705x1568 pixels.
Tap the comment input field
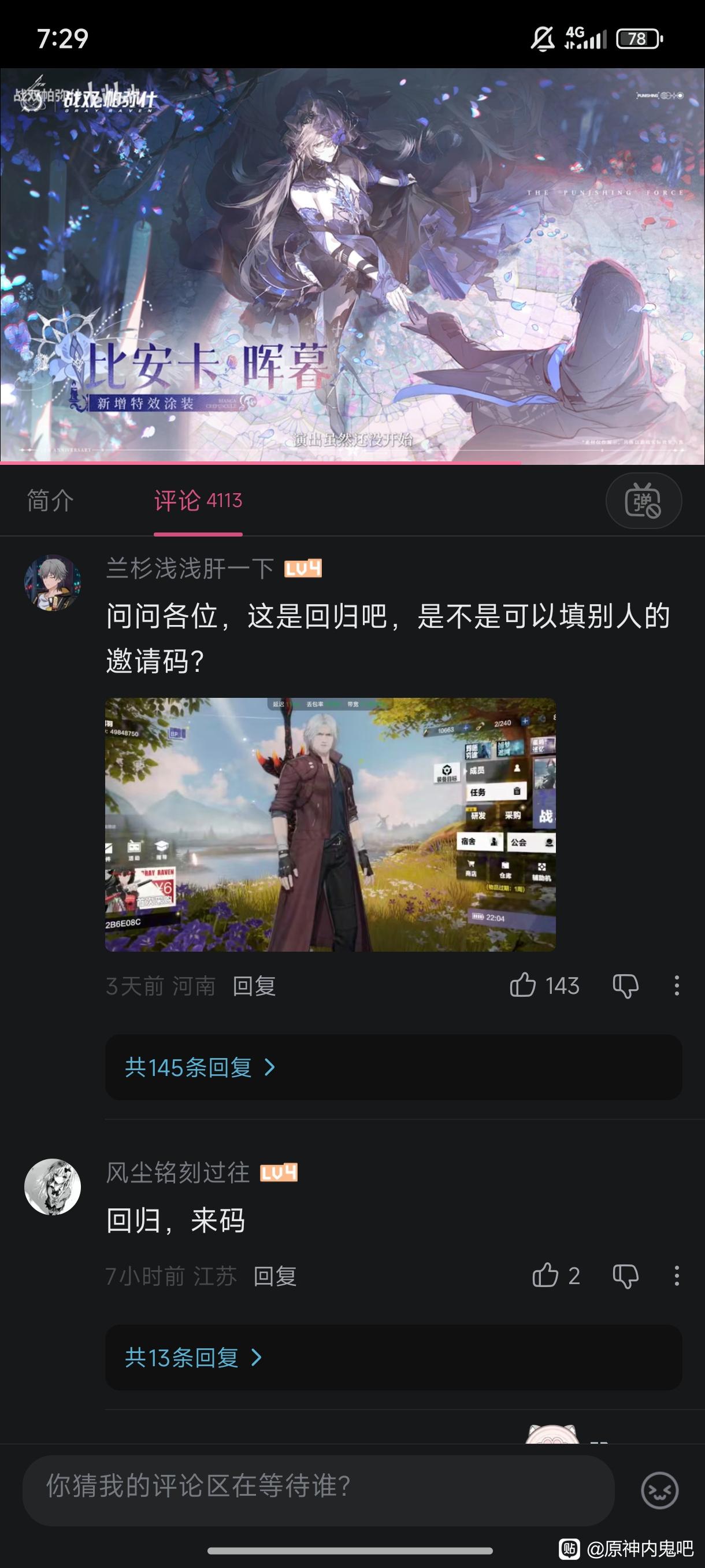318,1486
